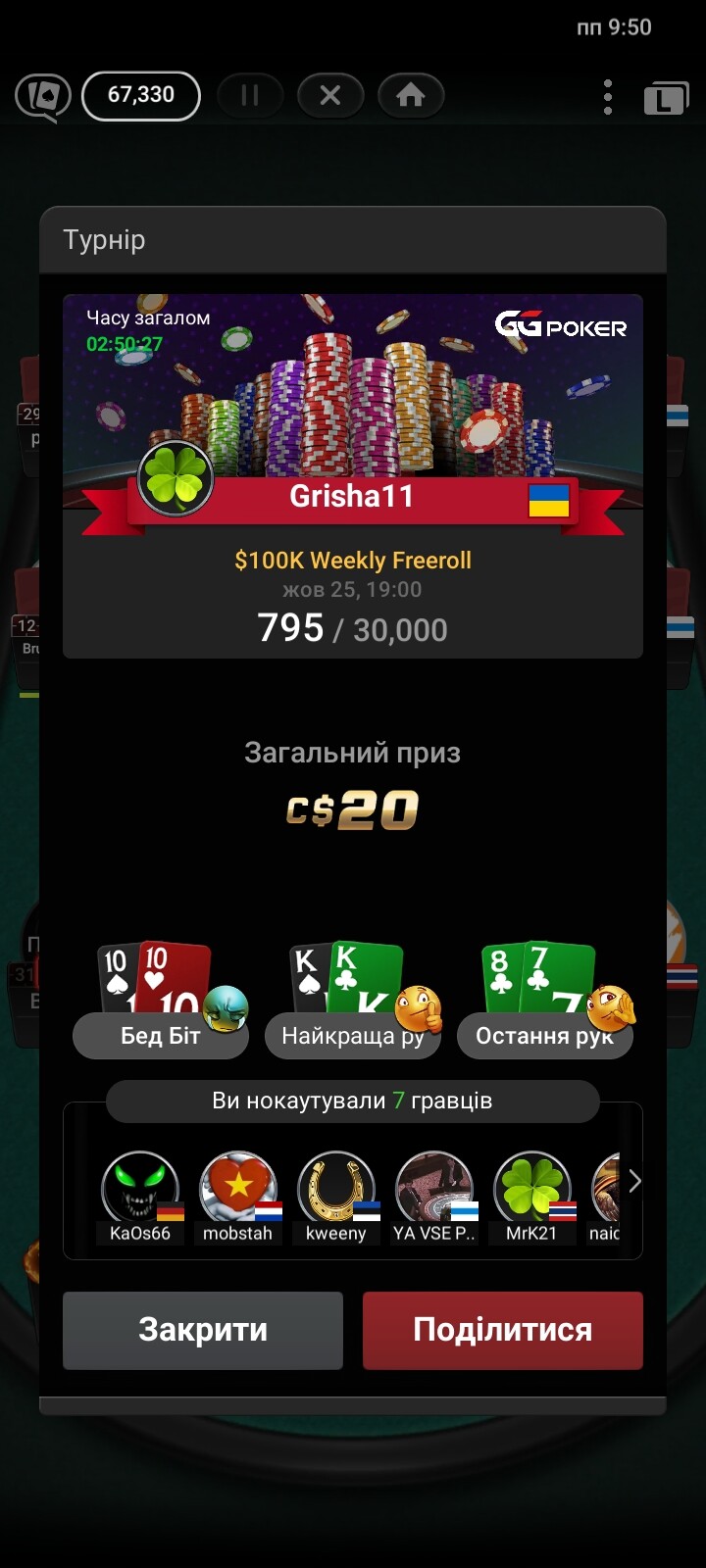The height and width of the screenshot is (1568, 706).
Task: Open the cards chat icon
Action: (42, 97)
